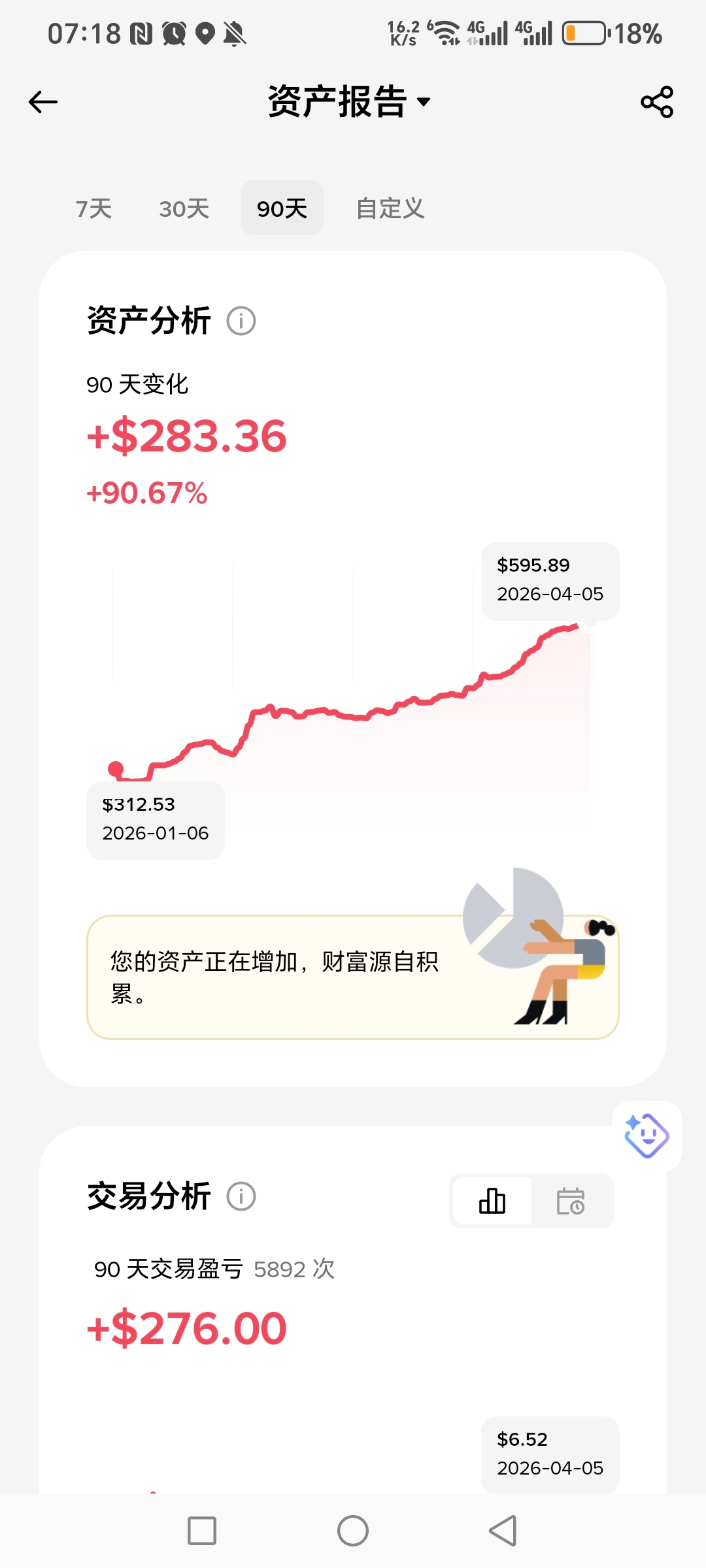Open the 资产报告 title dropdown
Image resolution: width=706 pixels, height=1568 pixels.
[349, 102]
